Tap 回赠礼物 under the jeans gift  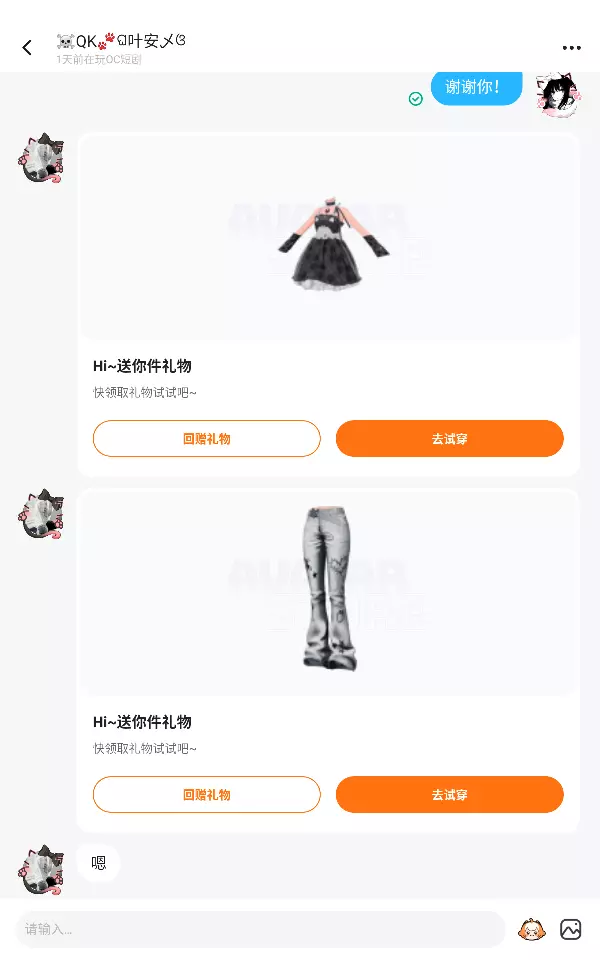pyautogui.click(x=206, y=794)
